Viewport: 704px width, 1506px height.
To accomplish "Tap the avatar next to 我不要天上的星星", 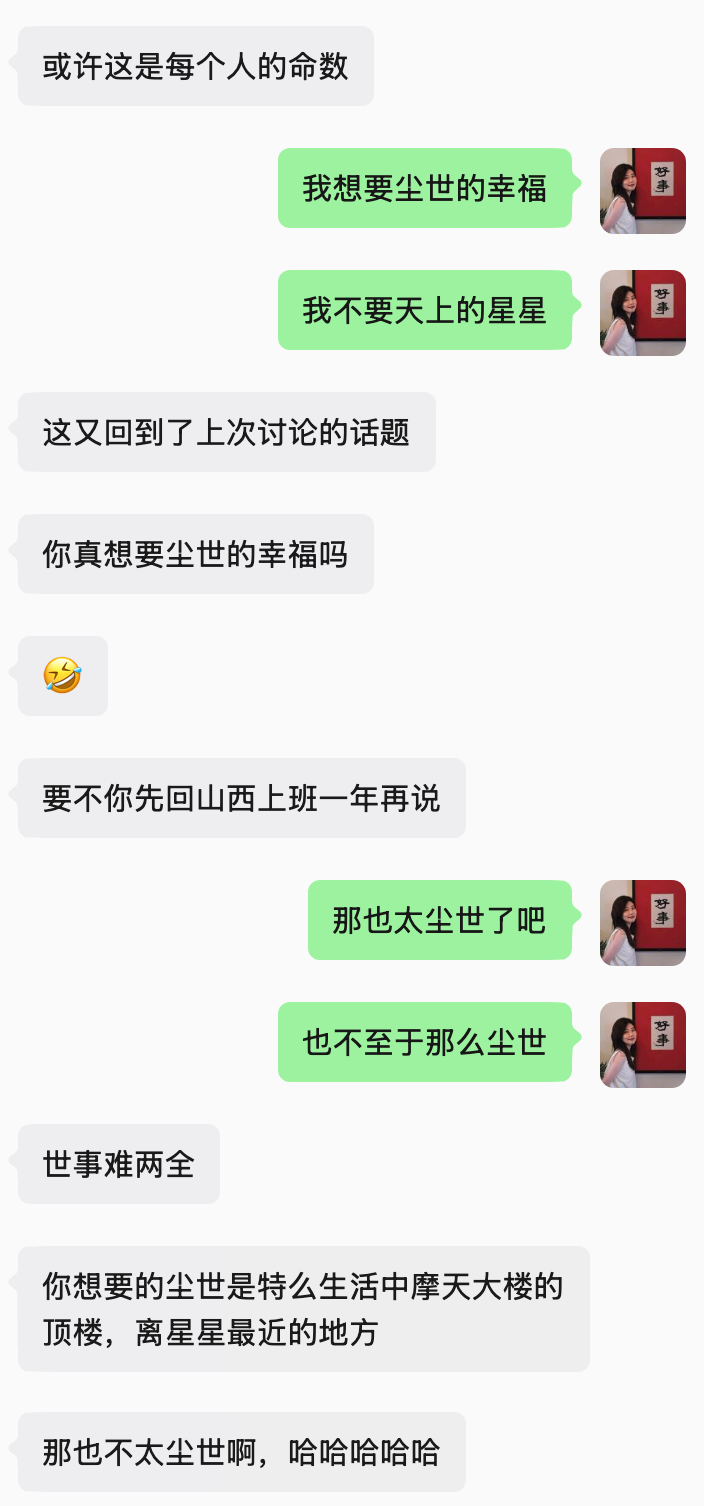I will pyautogui.click(x=643, y=313).
